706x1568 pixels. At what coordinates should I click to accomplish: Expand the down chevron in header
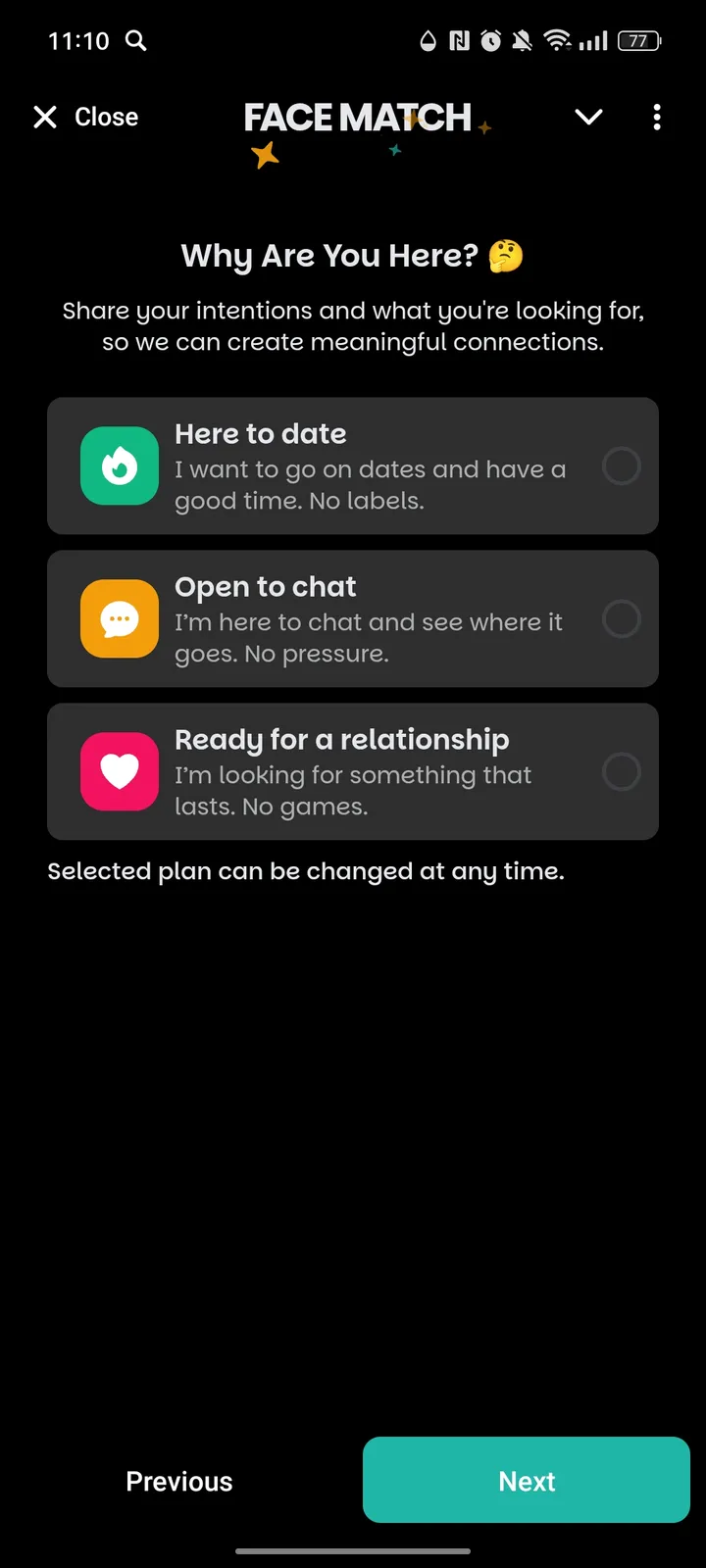[588, 118]
